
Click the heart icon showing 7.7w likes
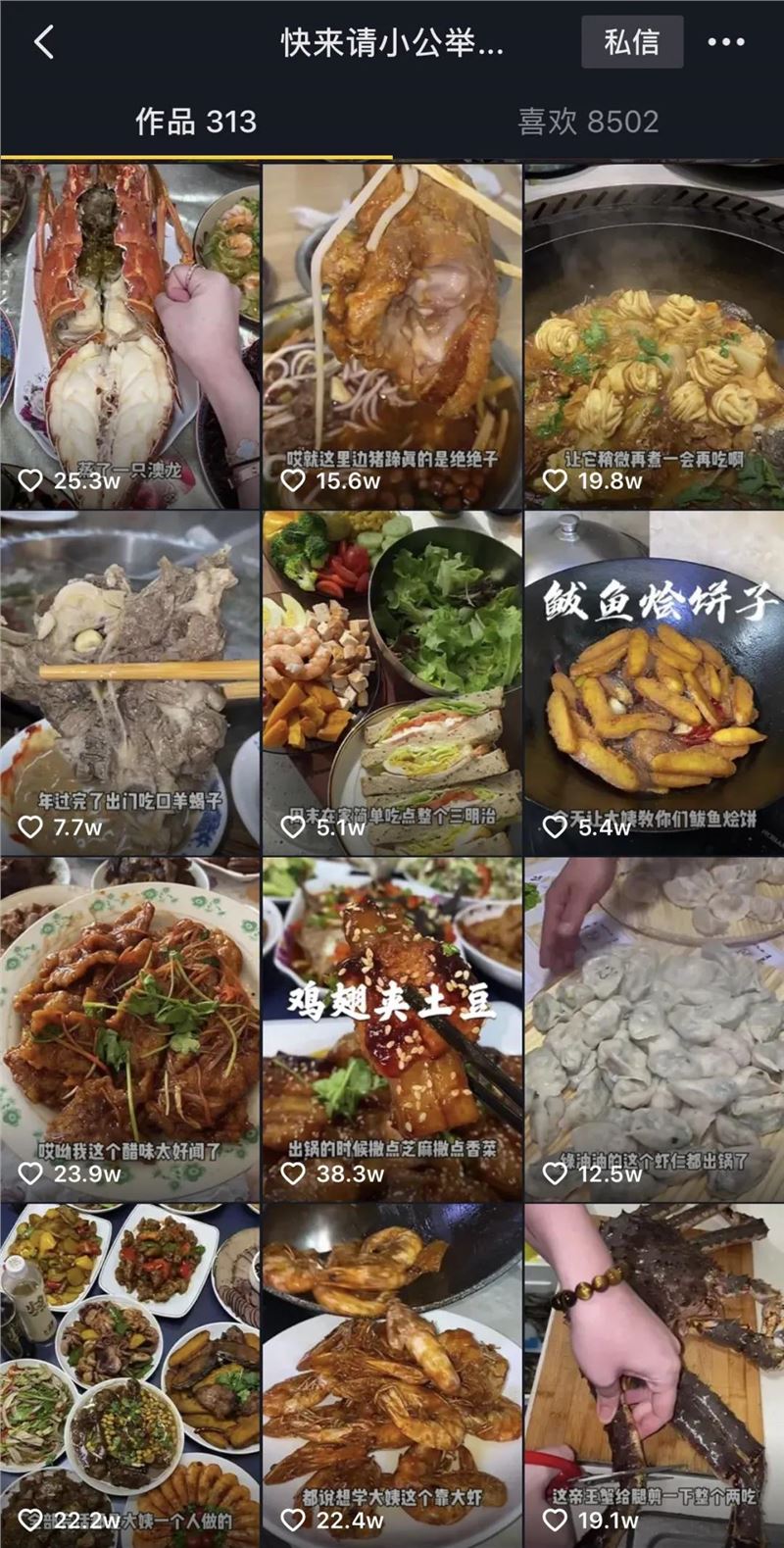click(x=32, y=828)
